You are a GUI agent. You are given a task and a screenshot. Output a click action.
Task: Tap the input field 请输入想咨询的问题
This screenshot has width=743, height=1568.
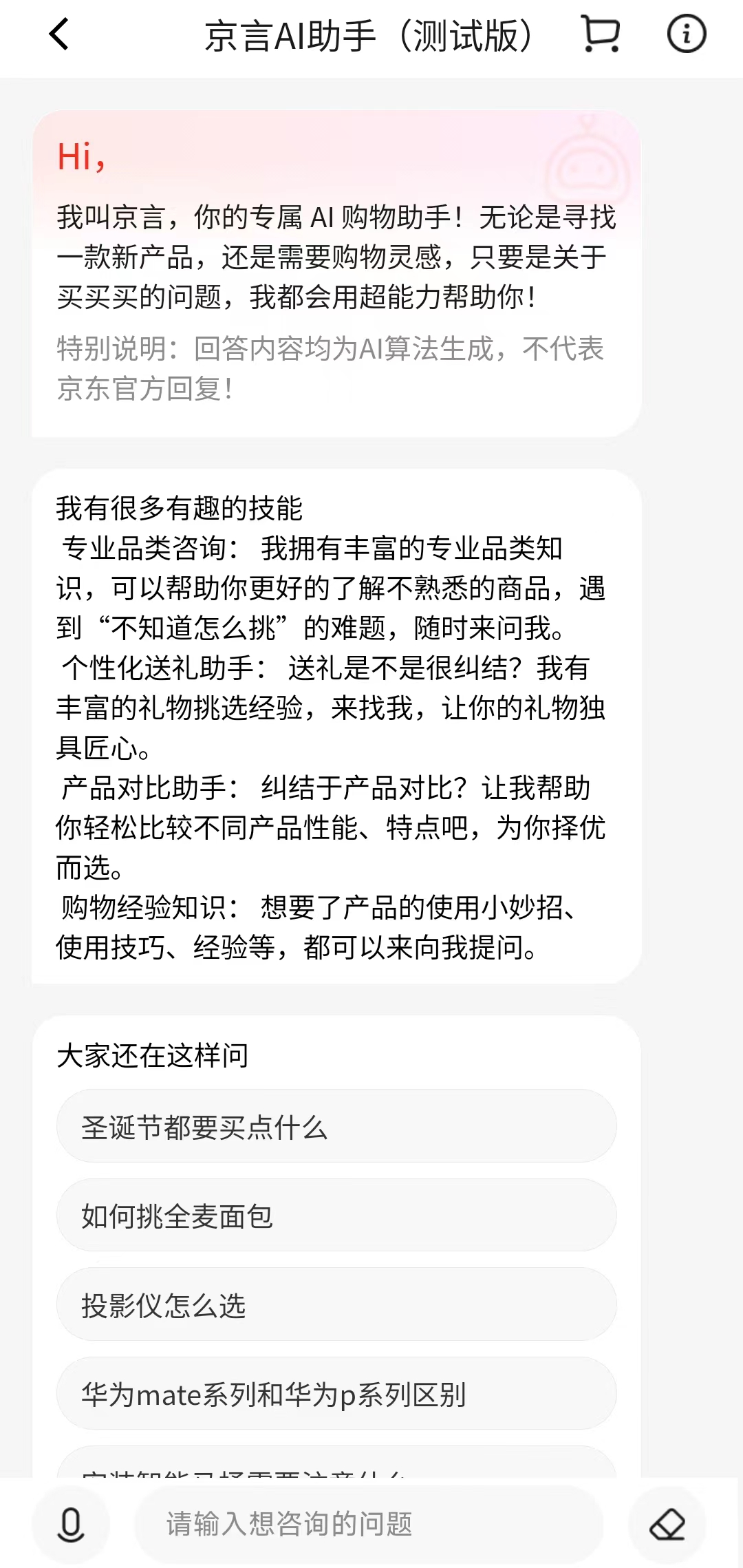(371, 1523)
